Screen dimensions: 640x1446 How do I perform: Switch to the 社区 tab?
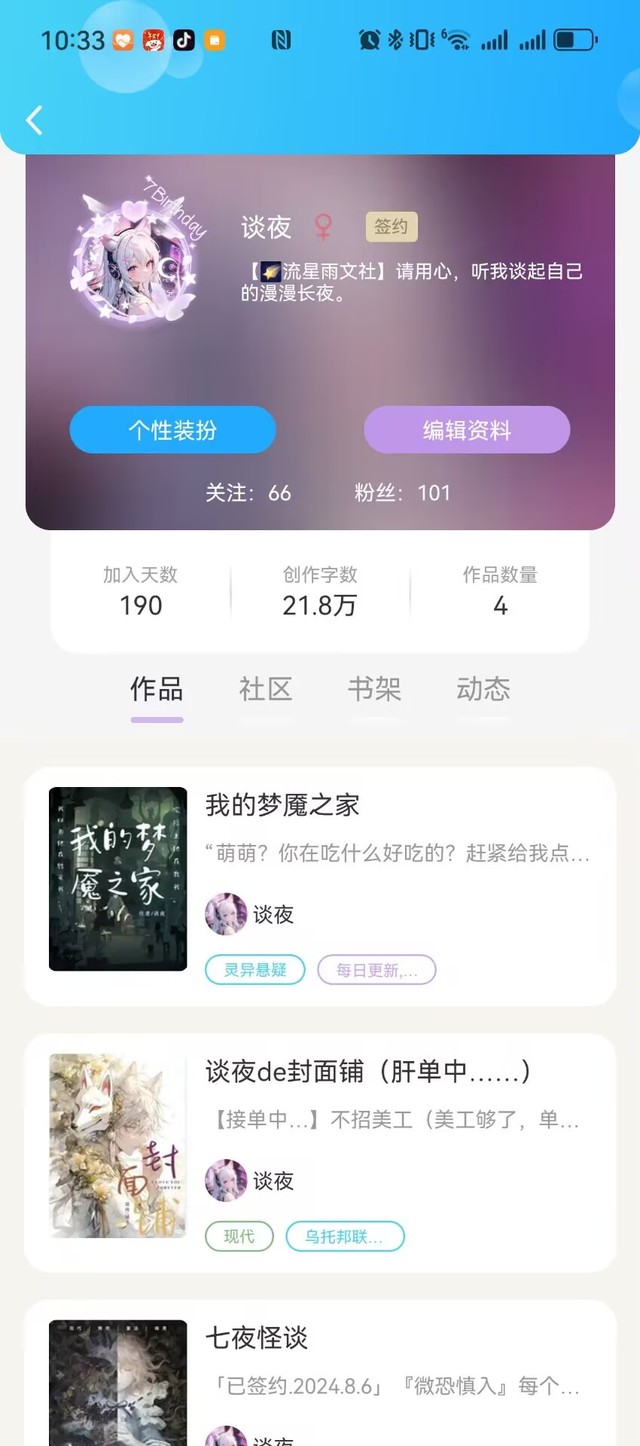pos(265,689)
